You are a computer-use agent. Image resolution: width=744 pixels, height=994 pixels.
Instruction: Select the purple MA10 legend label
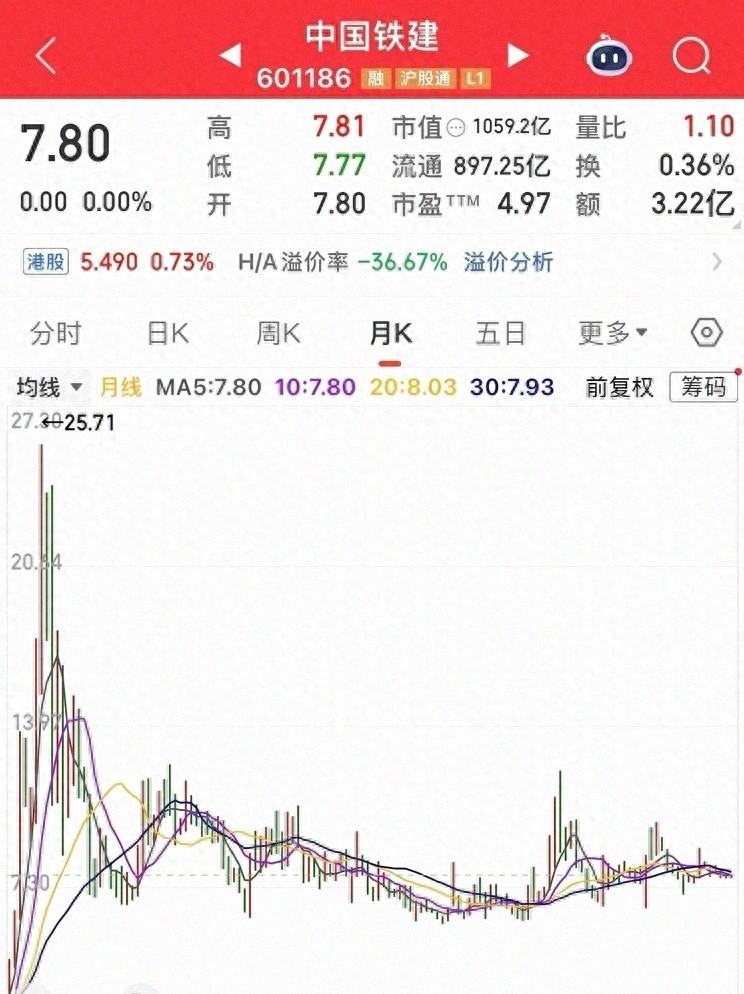click(316, 387)
